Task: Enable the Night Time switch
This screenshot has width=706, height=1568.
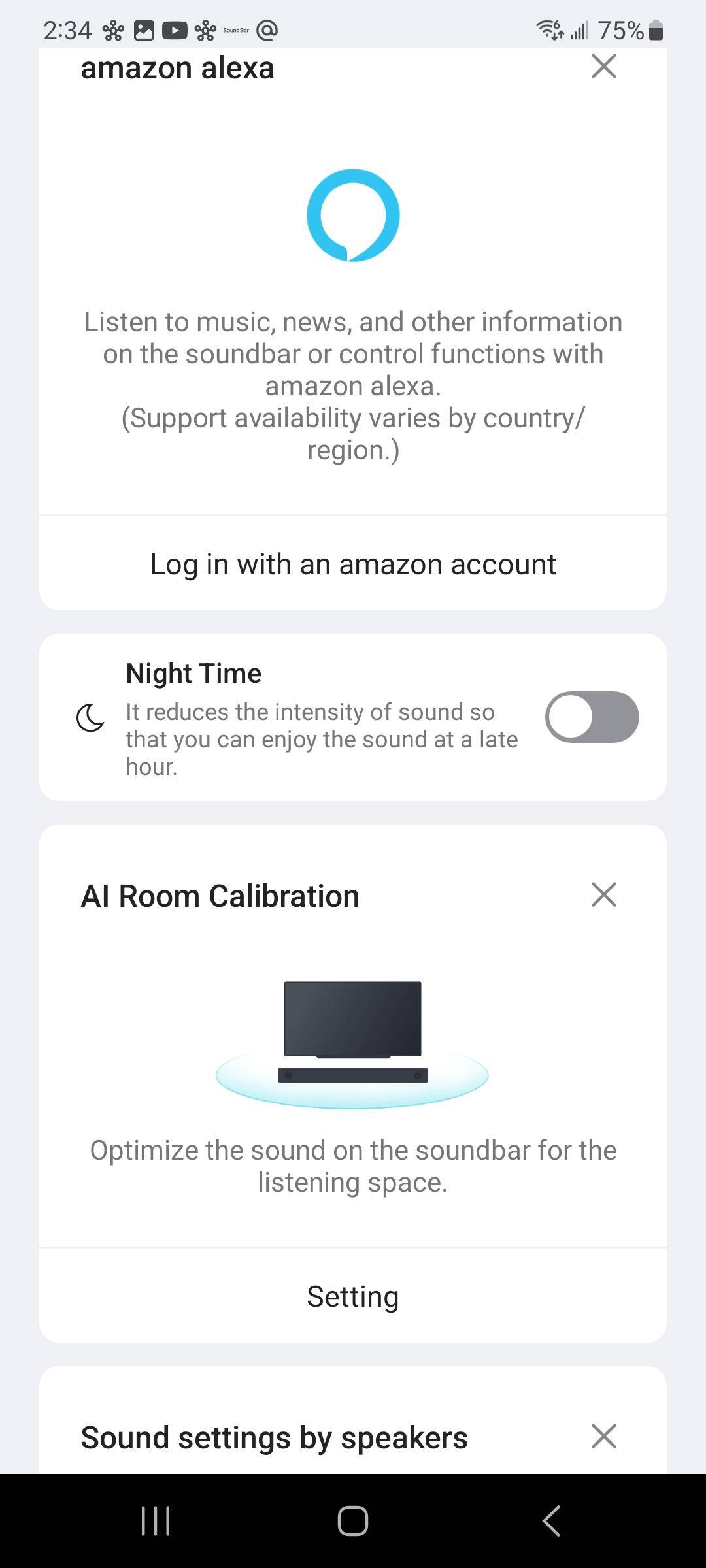Action: (x=592, y=717)
